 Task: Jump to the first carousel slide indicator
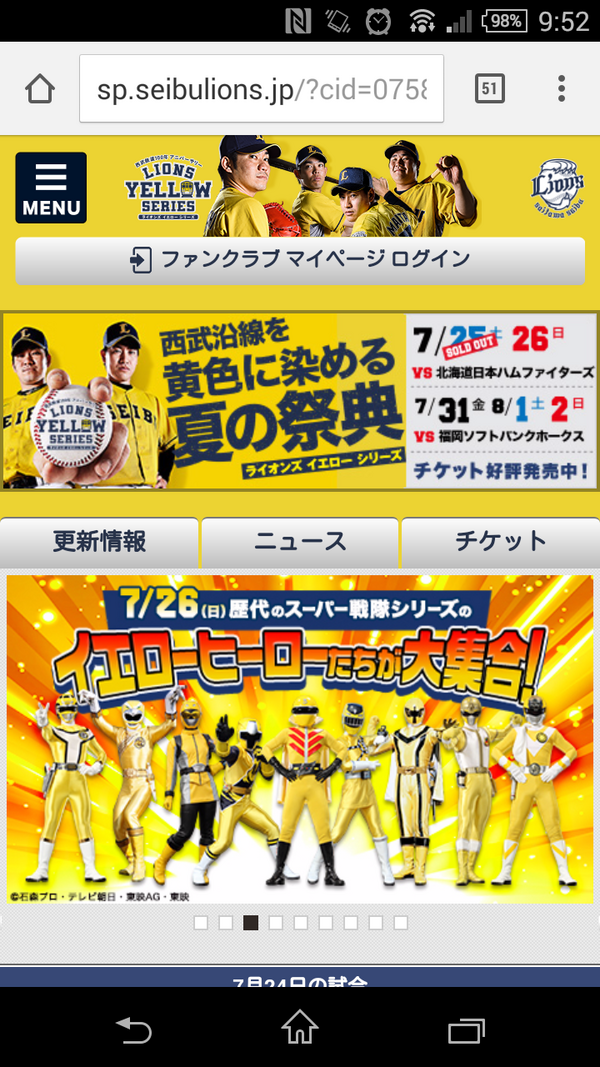coord(201,922)
